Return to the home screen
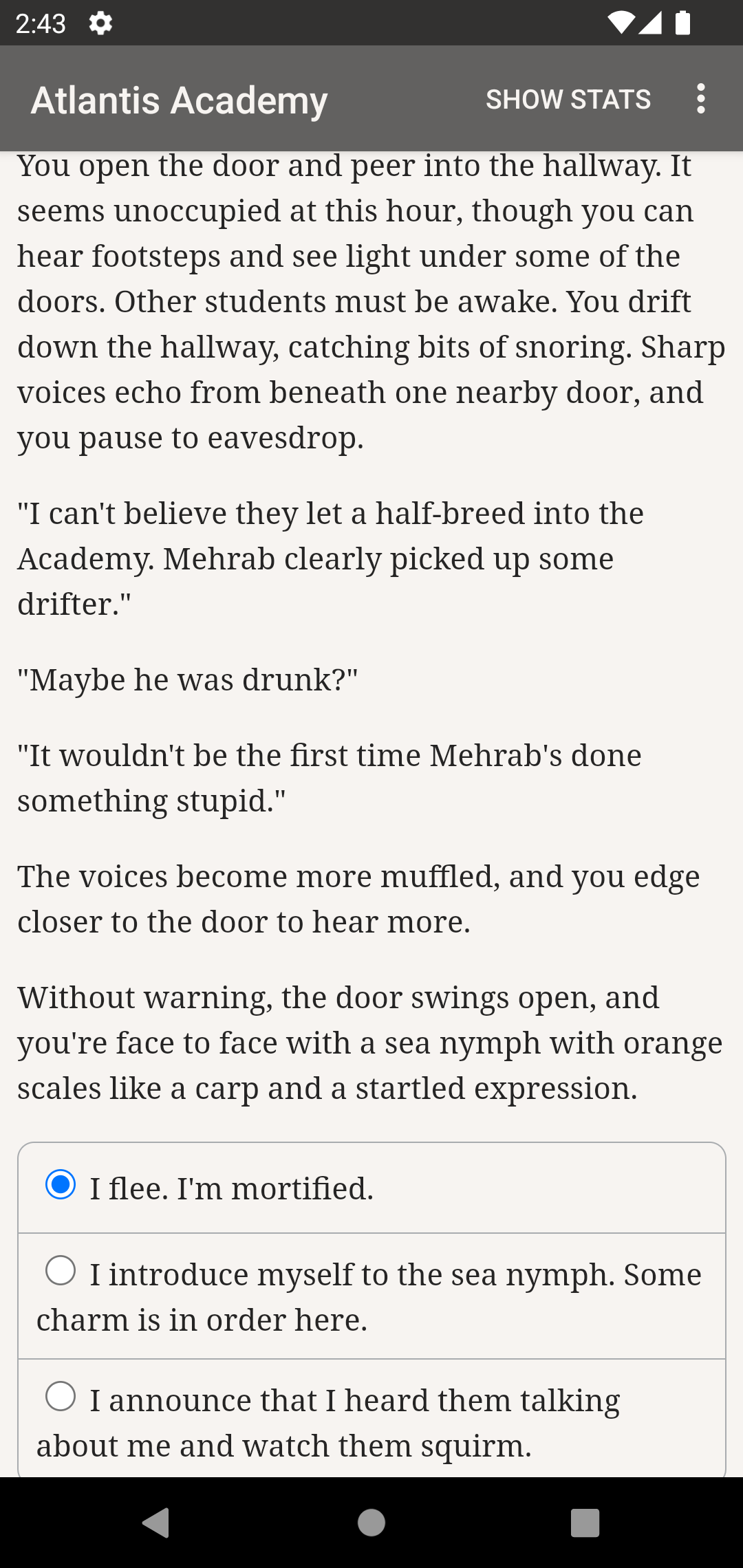Viewport: 743px width, 1568px height. click(371, 1523)
